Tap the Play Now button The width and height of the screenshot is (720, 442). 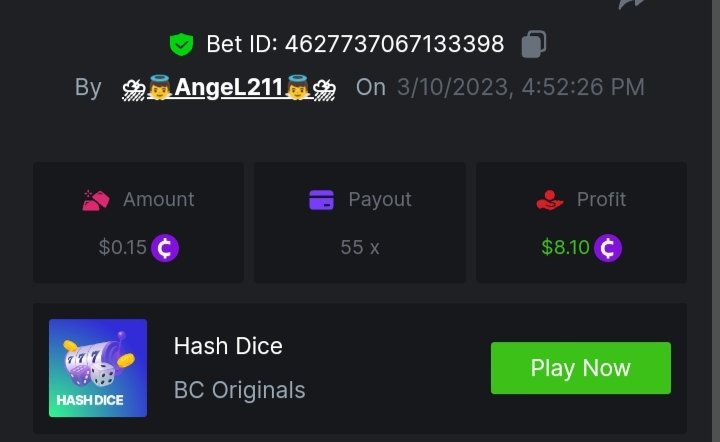(x=580, y=368)
